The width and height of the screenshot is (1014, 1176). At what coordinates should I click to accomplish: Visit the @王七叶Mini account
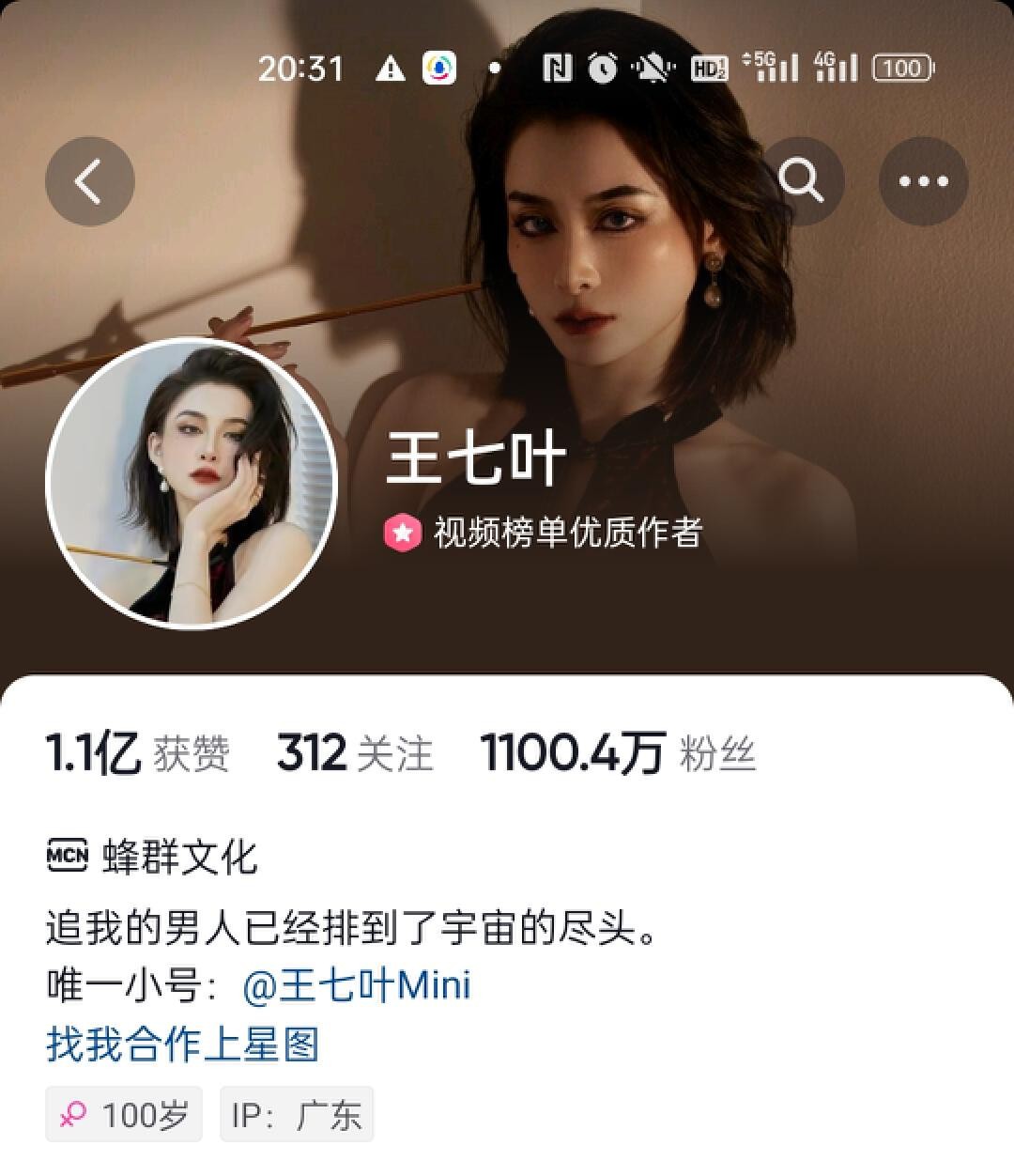(357, 986)
